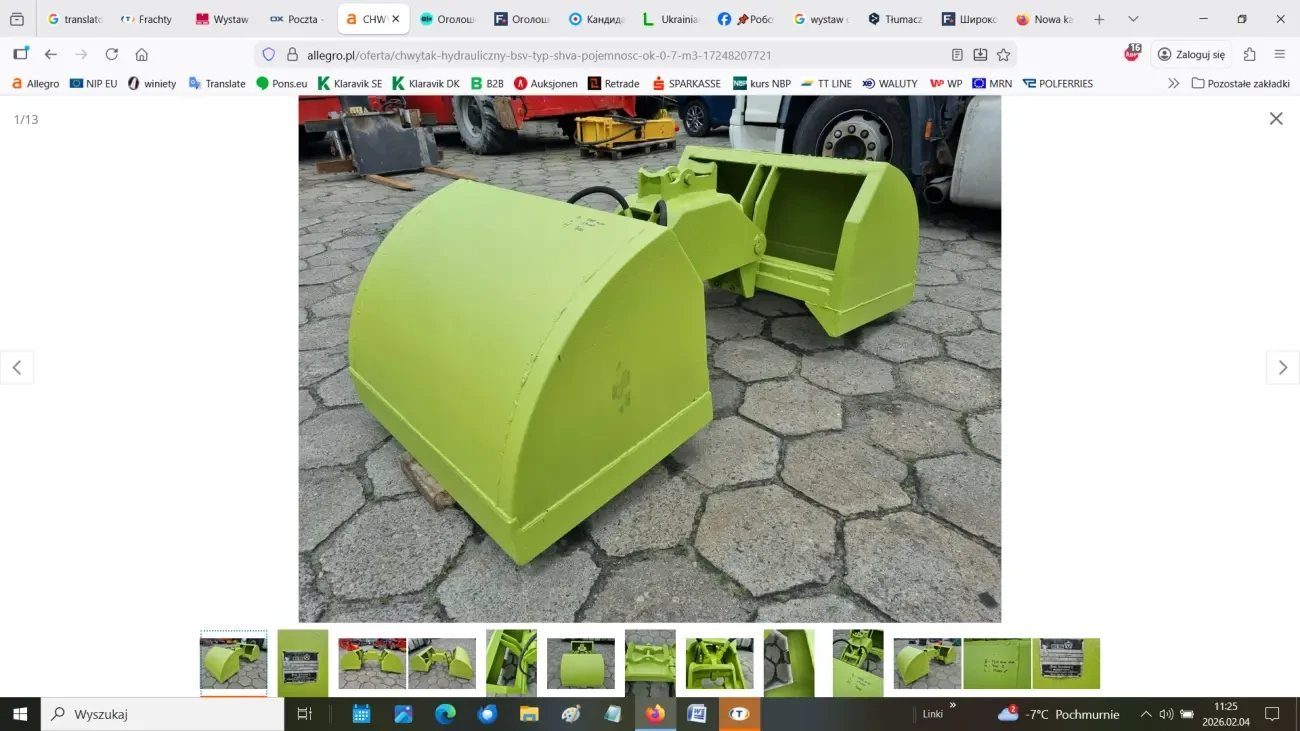Bookmark this page with the star
Viewport: 1300px width, 731px height.
pos(1003,55)
